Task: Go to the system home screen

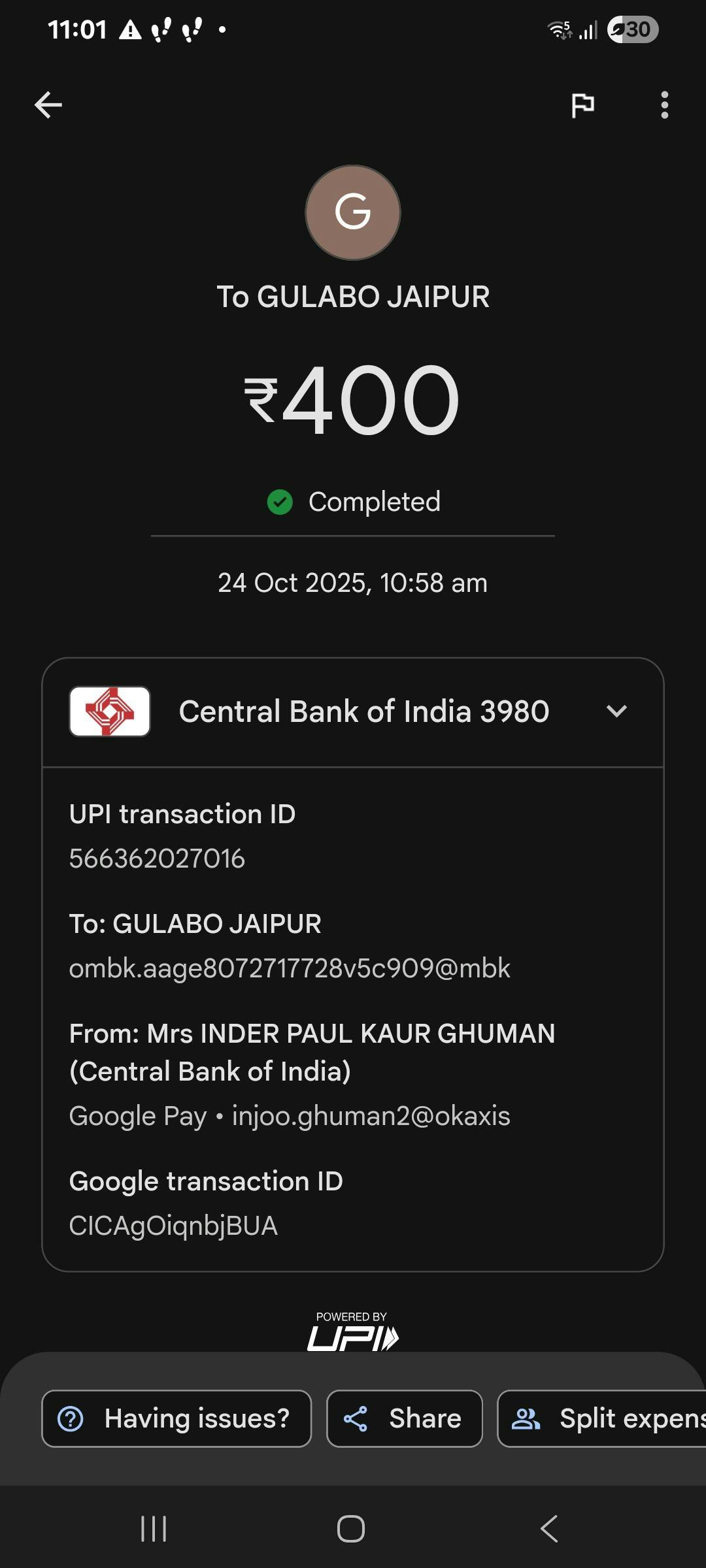Action: [x=351, y=1528]
